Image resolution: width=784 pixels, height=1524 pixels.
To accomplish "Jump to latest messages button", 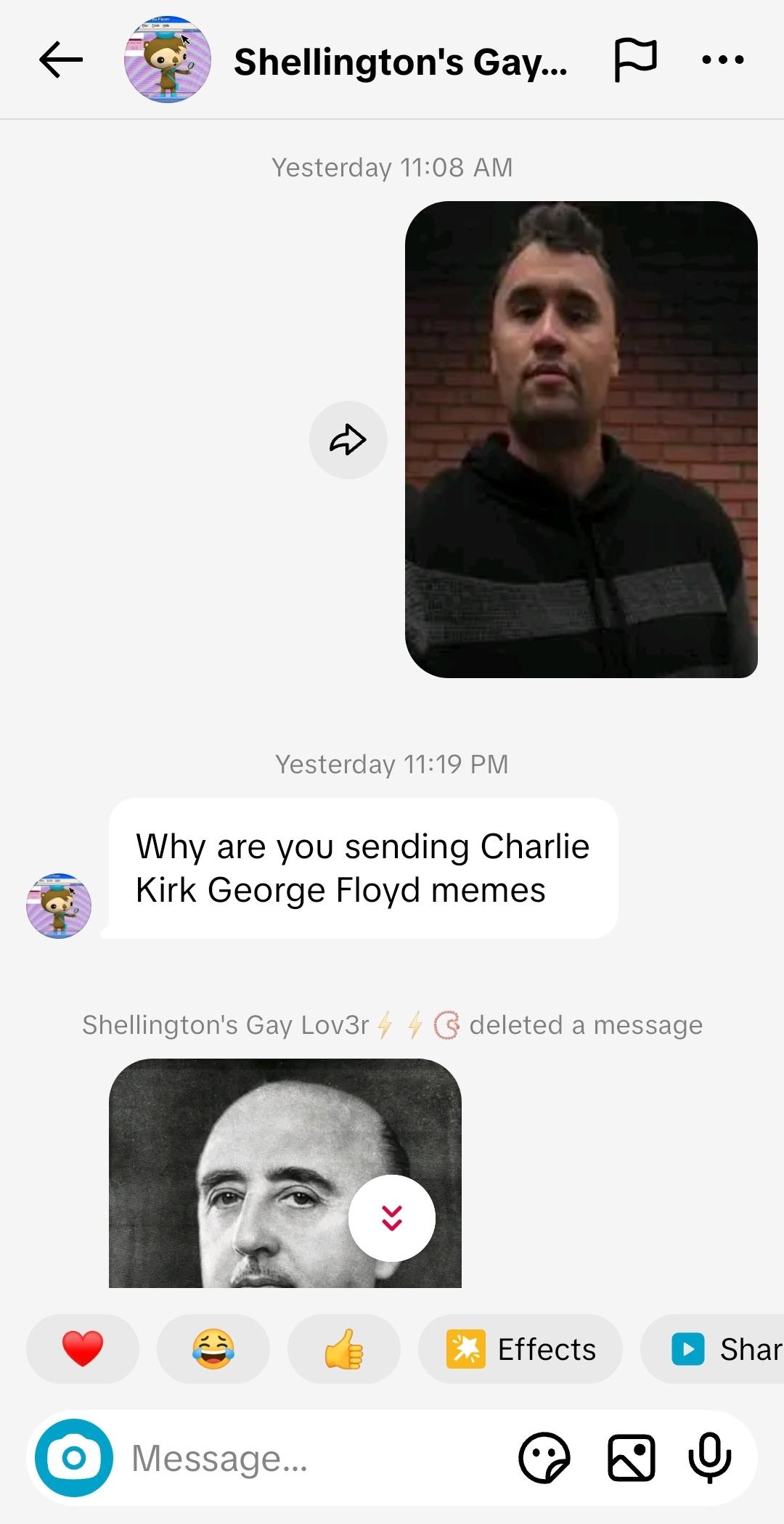I will point(392,1218).
